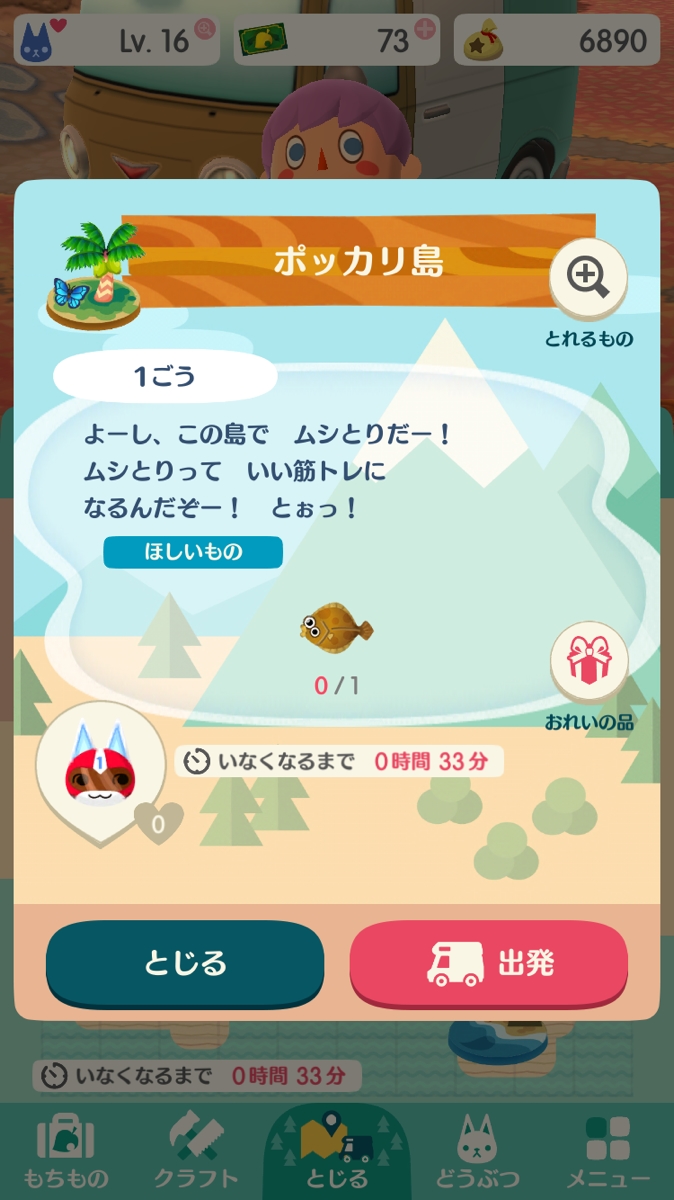Open the おれいの品 gift button
The height and width of the screenshot is (1200, 674).
coord(589,661)
